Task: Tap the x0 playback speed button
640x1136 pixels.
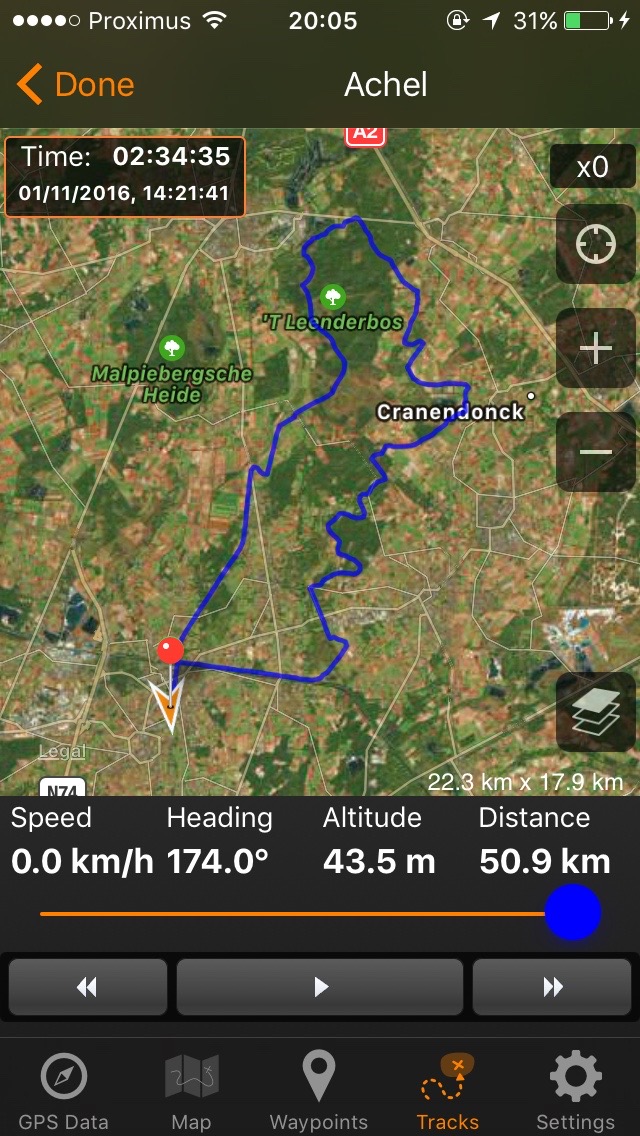Action: coord(593,167)
